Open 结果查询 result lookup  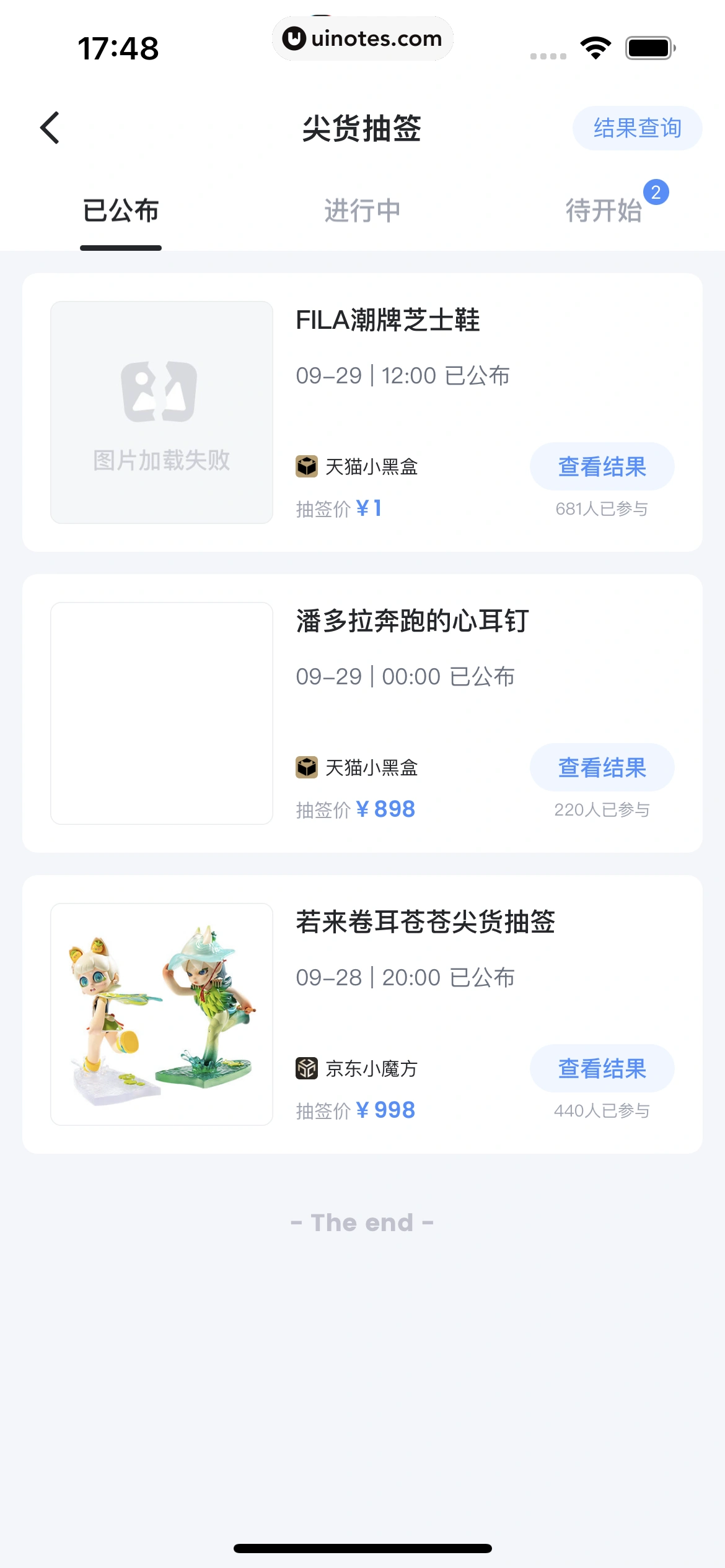click(x=637, y=128)
